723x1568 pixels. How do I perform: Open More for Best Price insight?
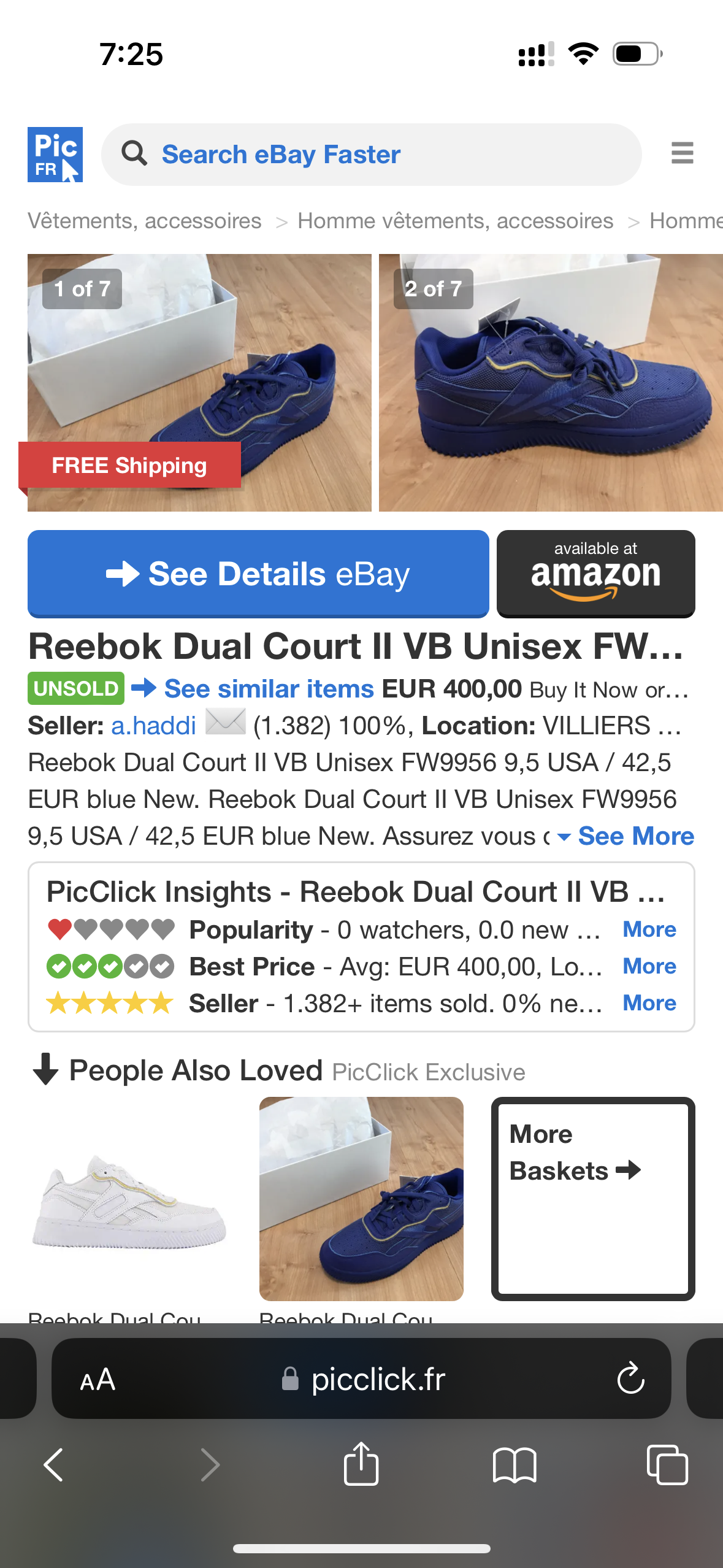click(649, 966)
